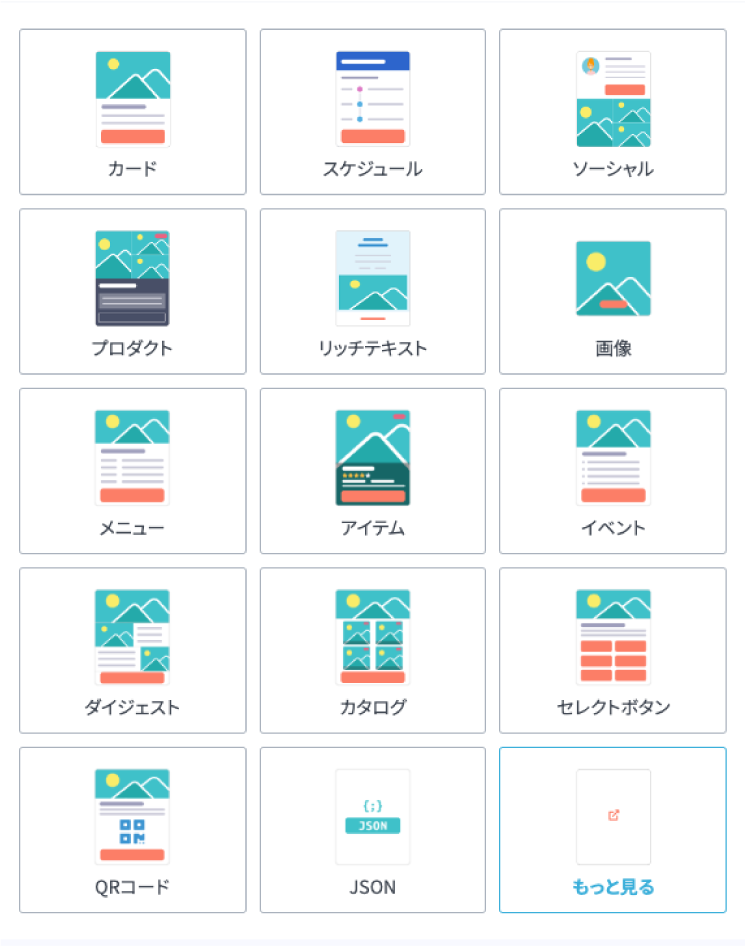This screenshot has width=745, height=946.
Task: Pick the セレクトボタン template
Action: tap(612, 650)
